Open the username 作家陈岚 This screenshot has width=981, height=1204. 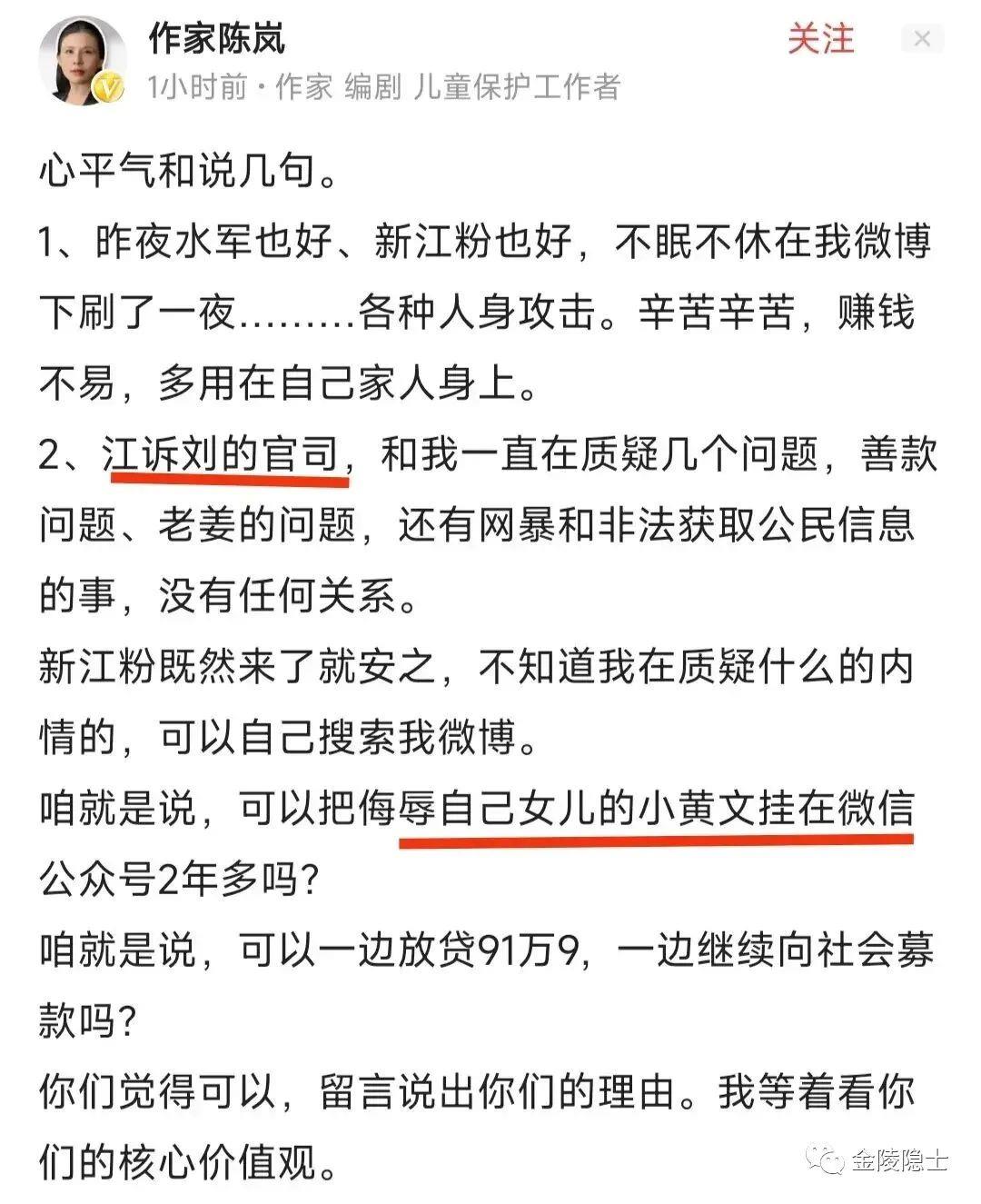tap(216, 38)
